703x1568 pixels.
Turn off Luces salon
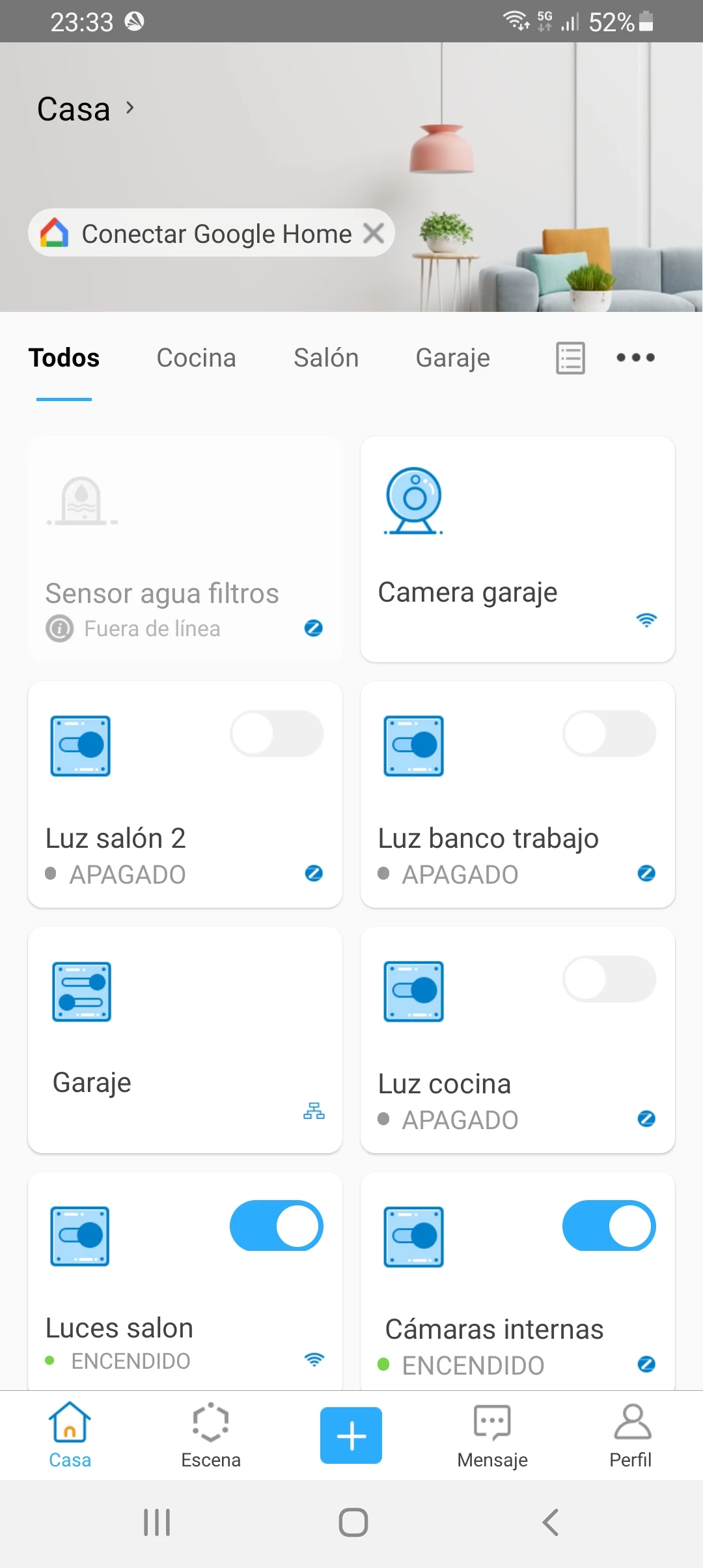(x=277, y=1226)
